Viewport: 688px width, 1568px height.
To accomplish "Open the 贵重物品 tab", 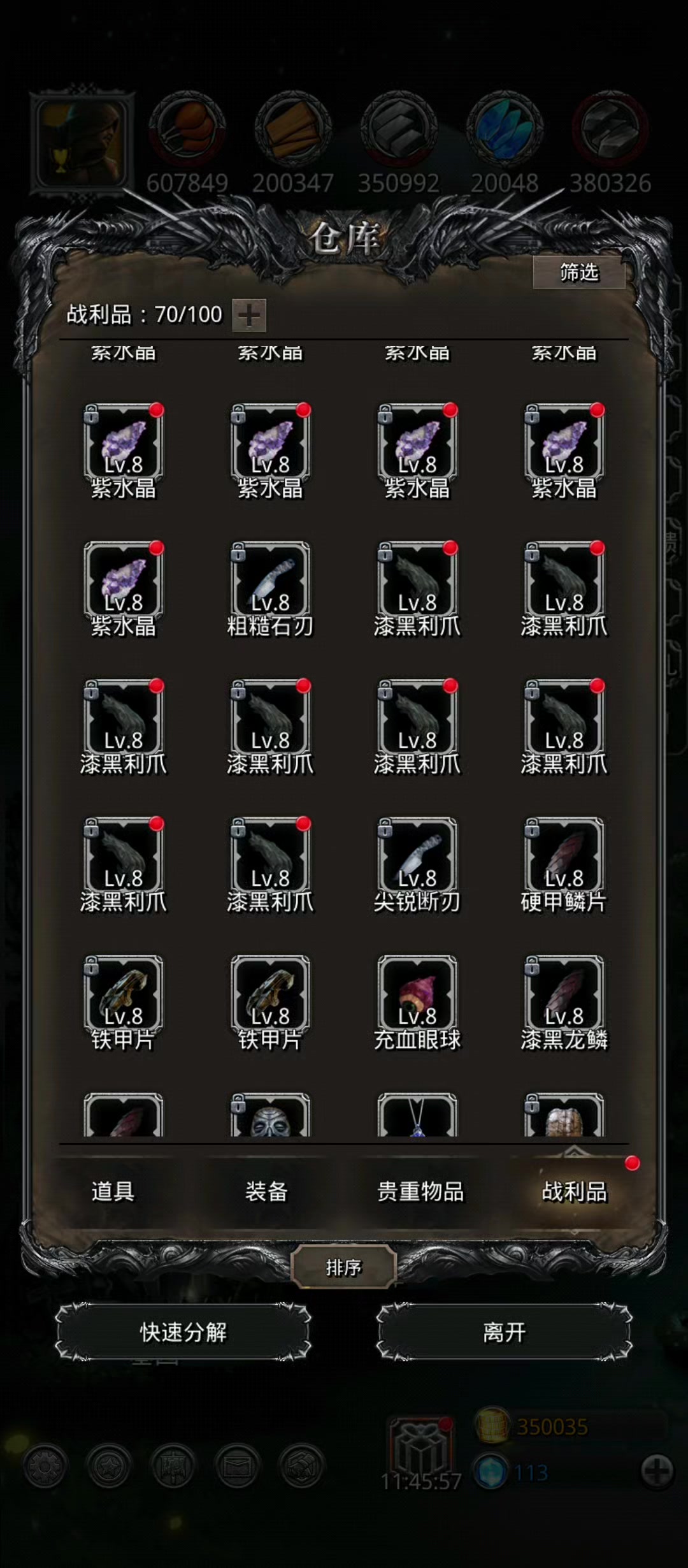I will (420, 1191).
